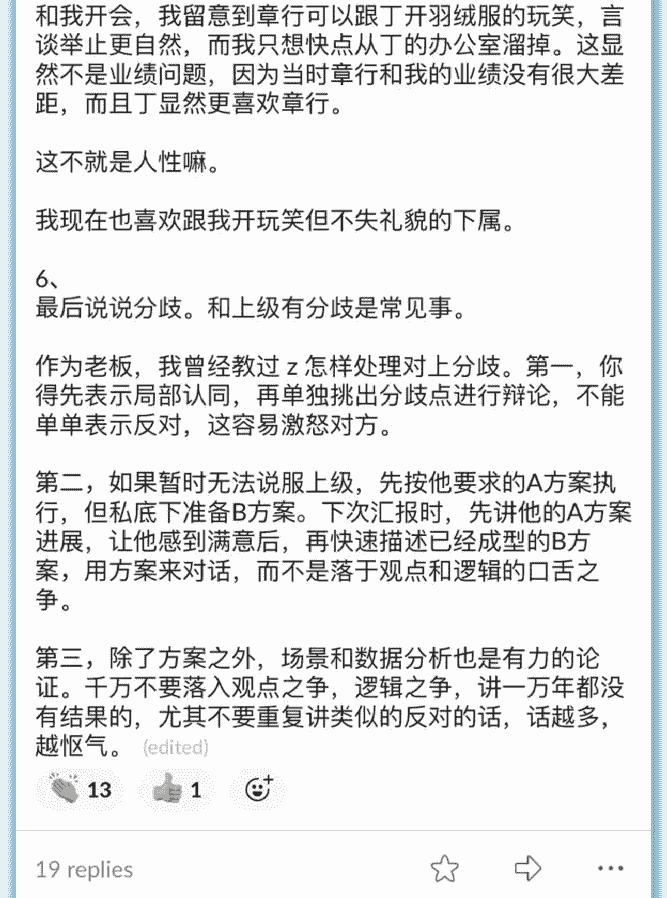This screenshot has height=898, width=667.
Task: Open the message overflow menu
Action: click(x=611, y=868)
